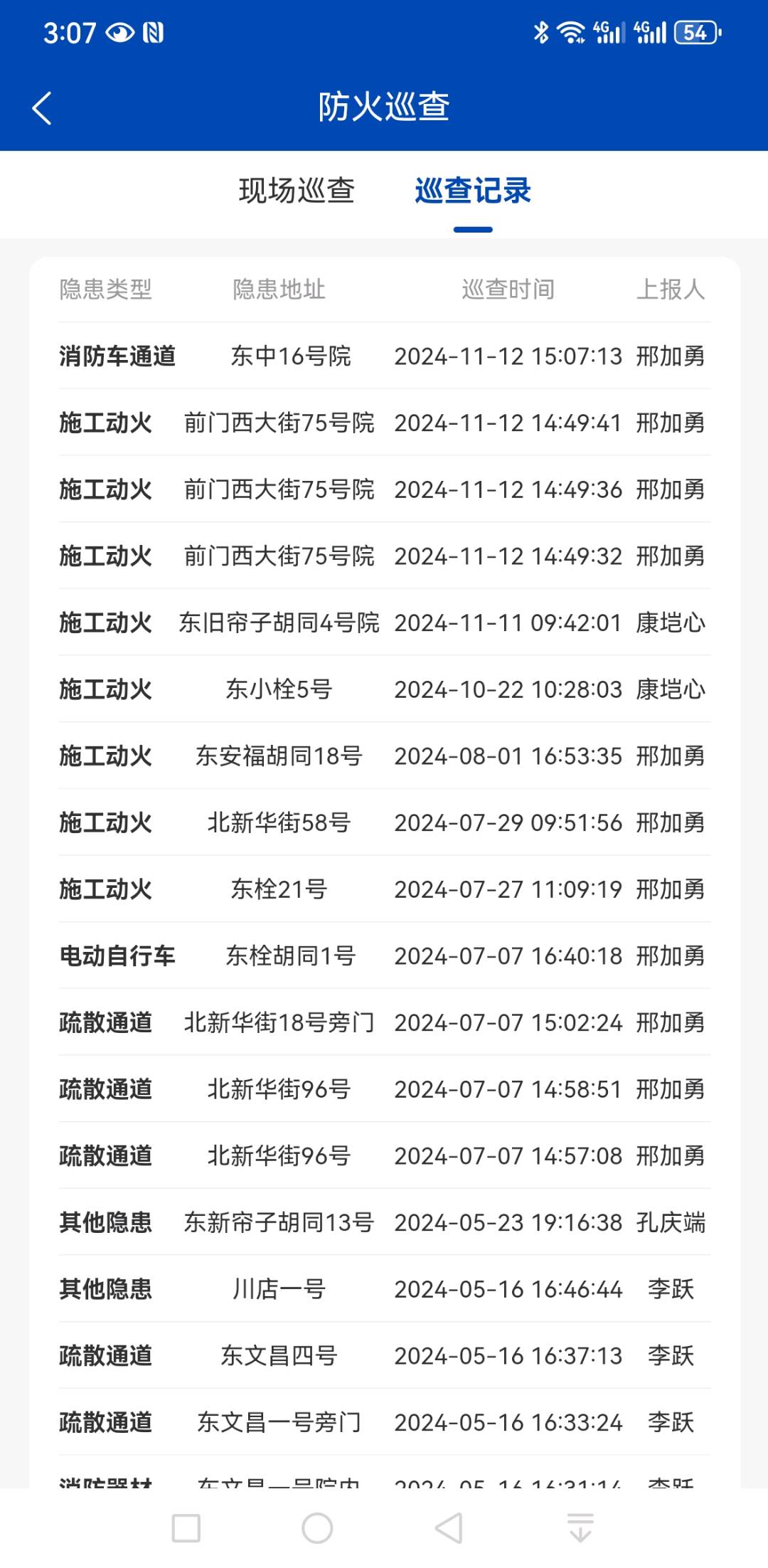This screenshot has width=768, height=1568.
Task: View the 电动自行车 record at 东栓胡同1号
Action: [385, 955]
